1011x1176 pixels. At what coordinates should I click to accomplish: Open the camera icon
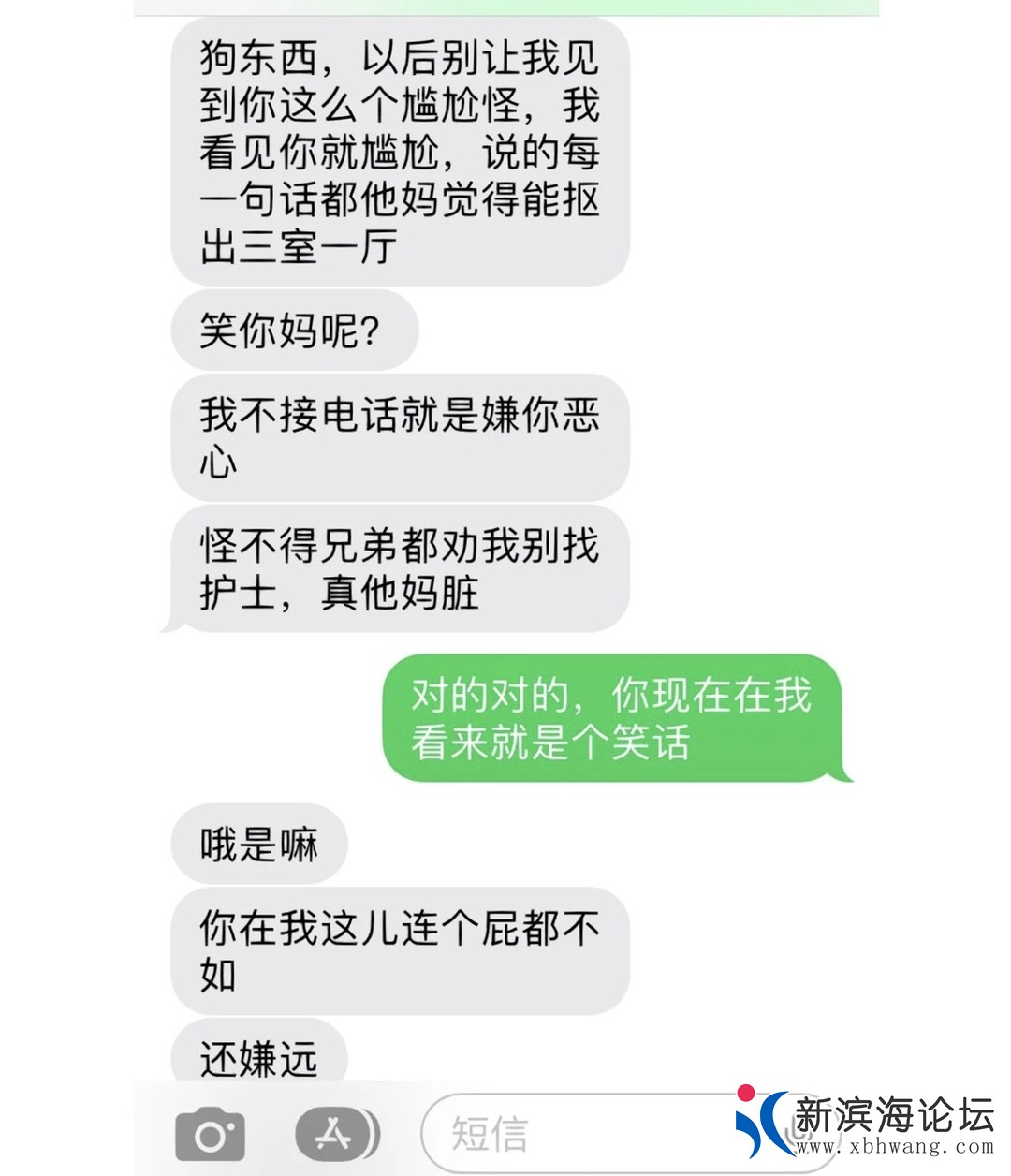(x=211, y=1136)
